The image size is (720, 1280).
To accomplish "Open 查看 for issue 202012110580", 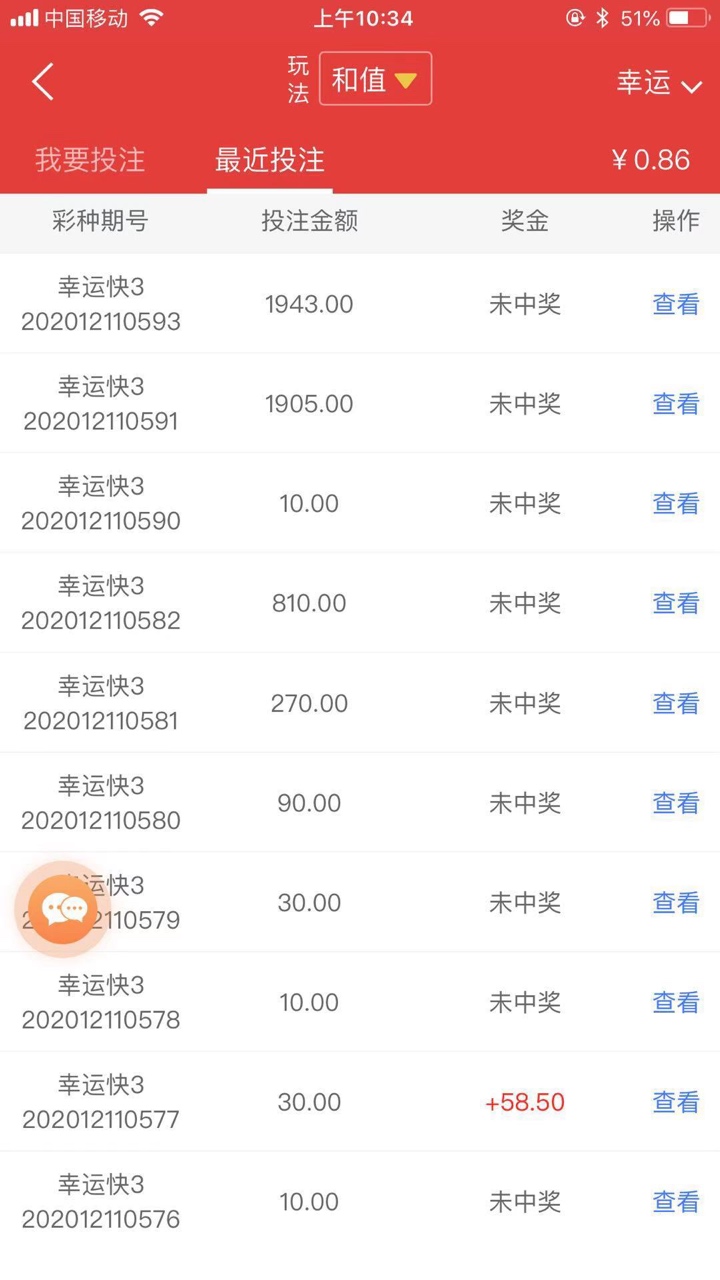I will [x=676, y=803].
